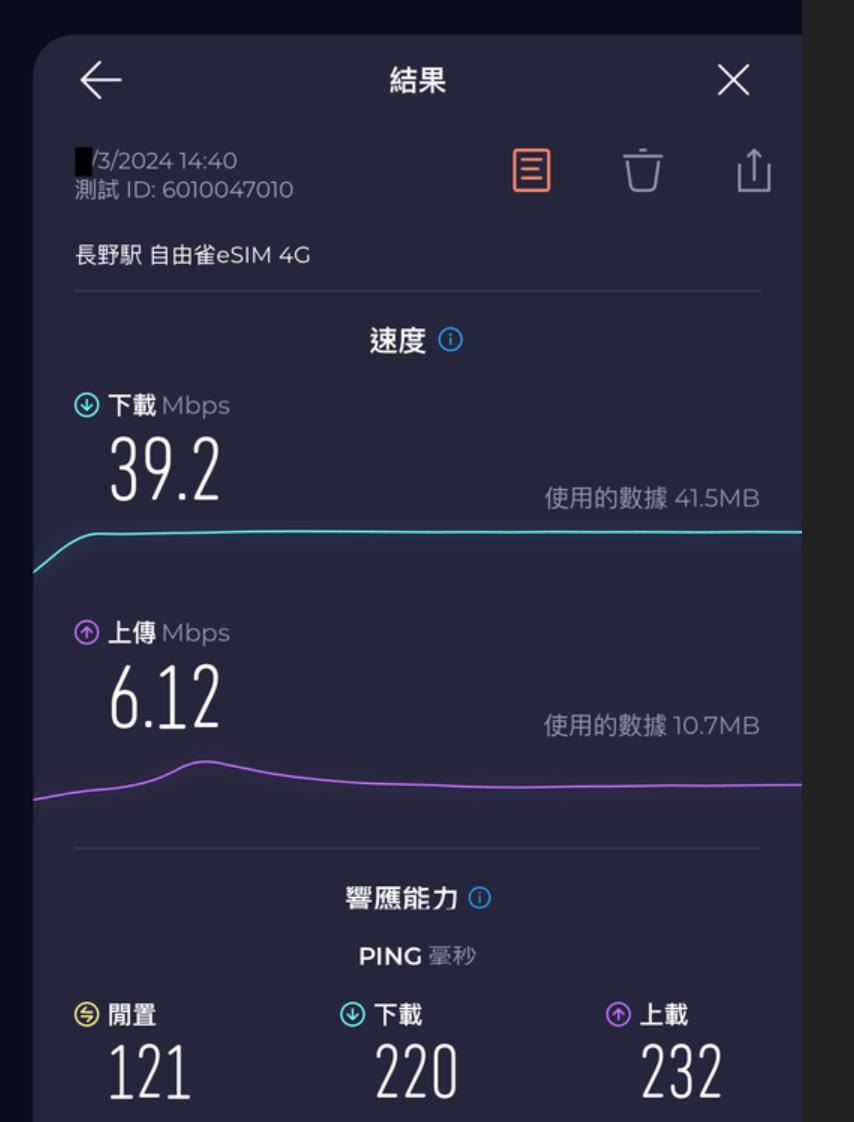
Task: Open the info icon next to 響應能力
Action: point(480,898)
